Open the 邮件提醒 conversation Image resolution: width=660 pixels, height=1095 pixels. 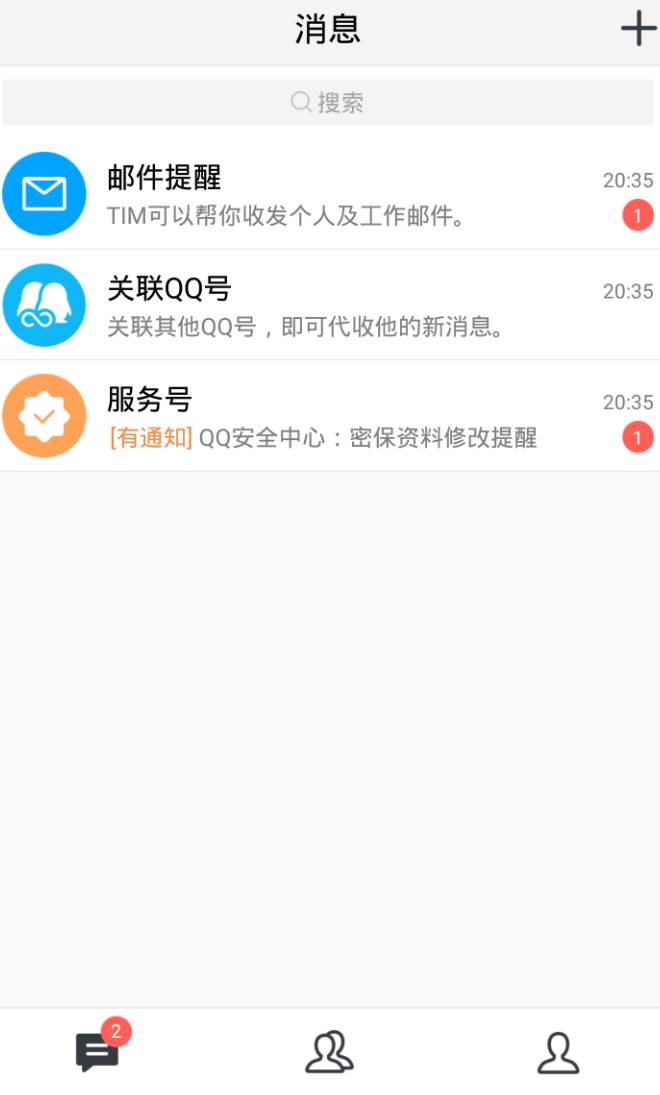point(330,194)
